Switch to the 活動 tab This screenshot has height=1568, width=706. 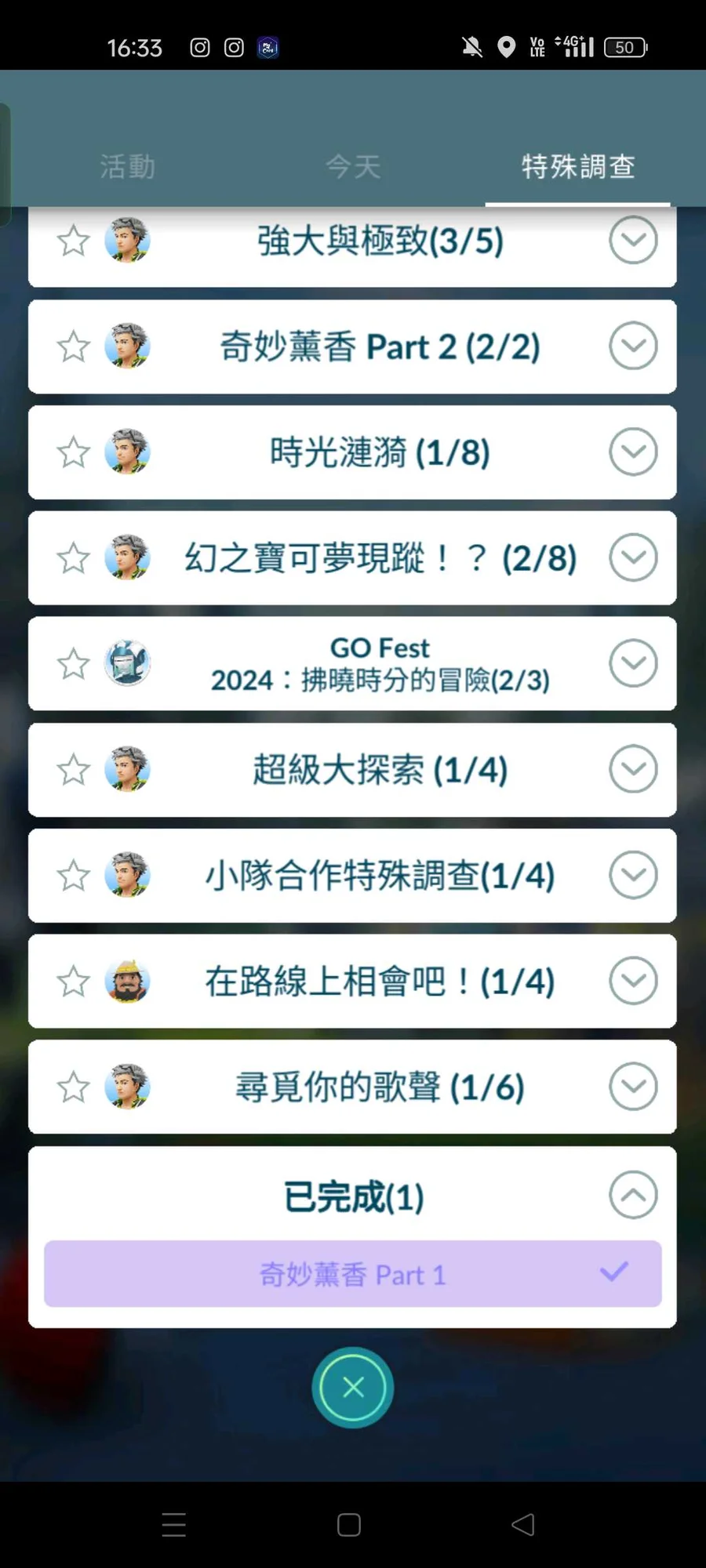127,166
